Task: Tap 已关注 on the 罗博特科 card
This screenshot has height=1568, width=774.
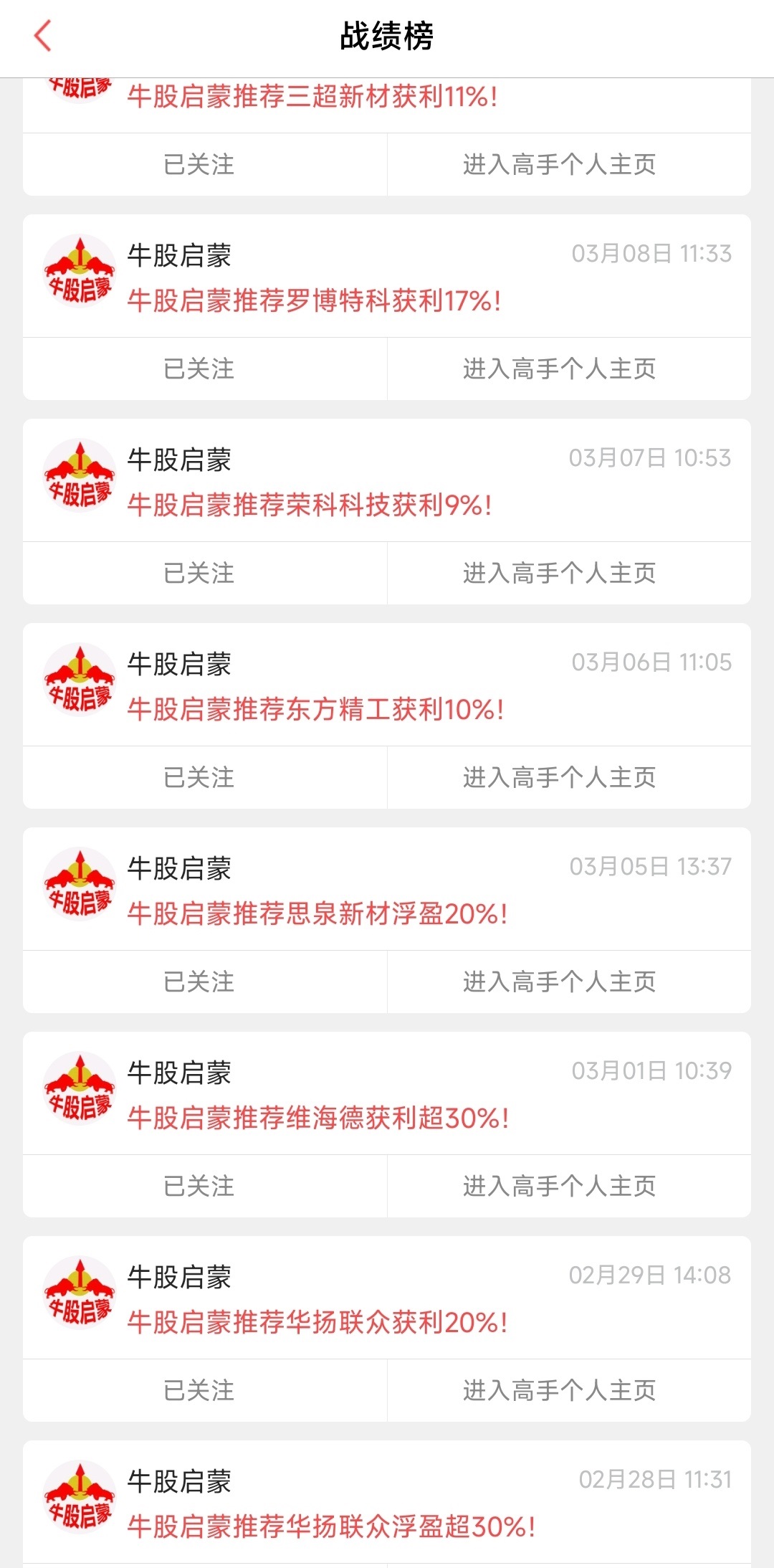Action: pos(199,369)
